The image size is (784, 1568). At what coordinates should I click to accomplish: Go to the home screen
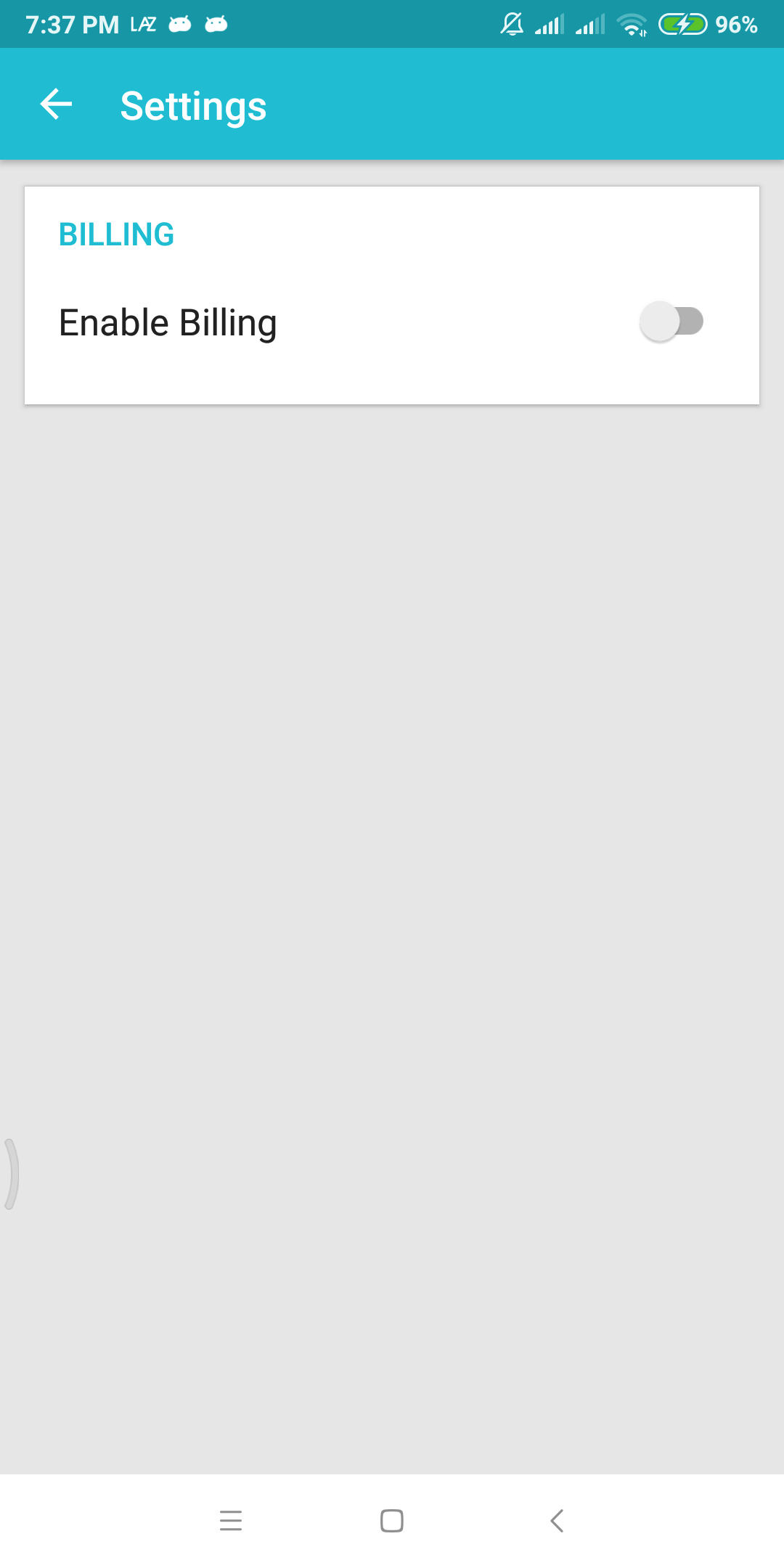[x=392, y=1520]
